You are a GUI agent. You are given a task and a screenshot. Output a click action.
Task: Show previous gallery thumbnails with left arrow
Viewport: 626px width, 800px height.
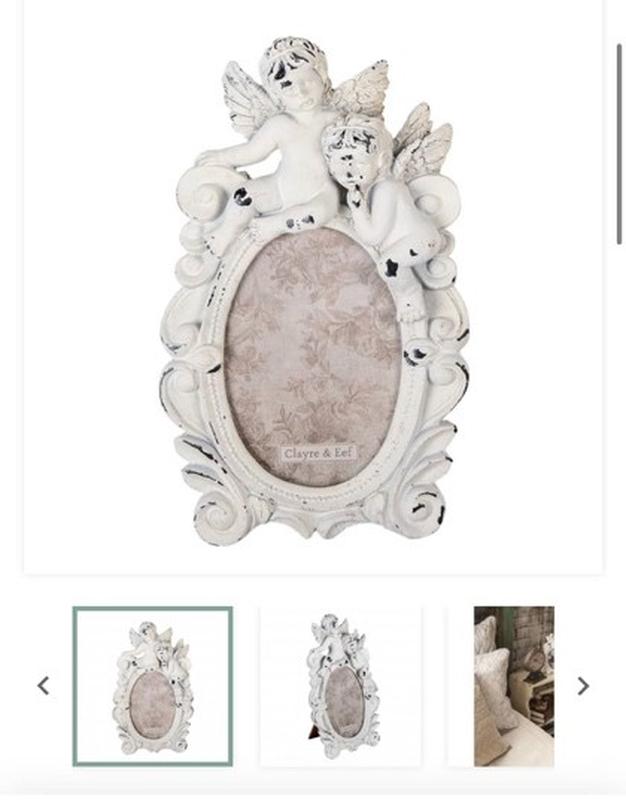click(x=43, y=686)
